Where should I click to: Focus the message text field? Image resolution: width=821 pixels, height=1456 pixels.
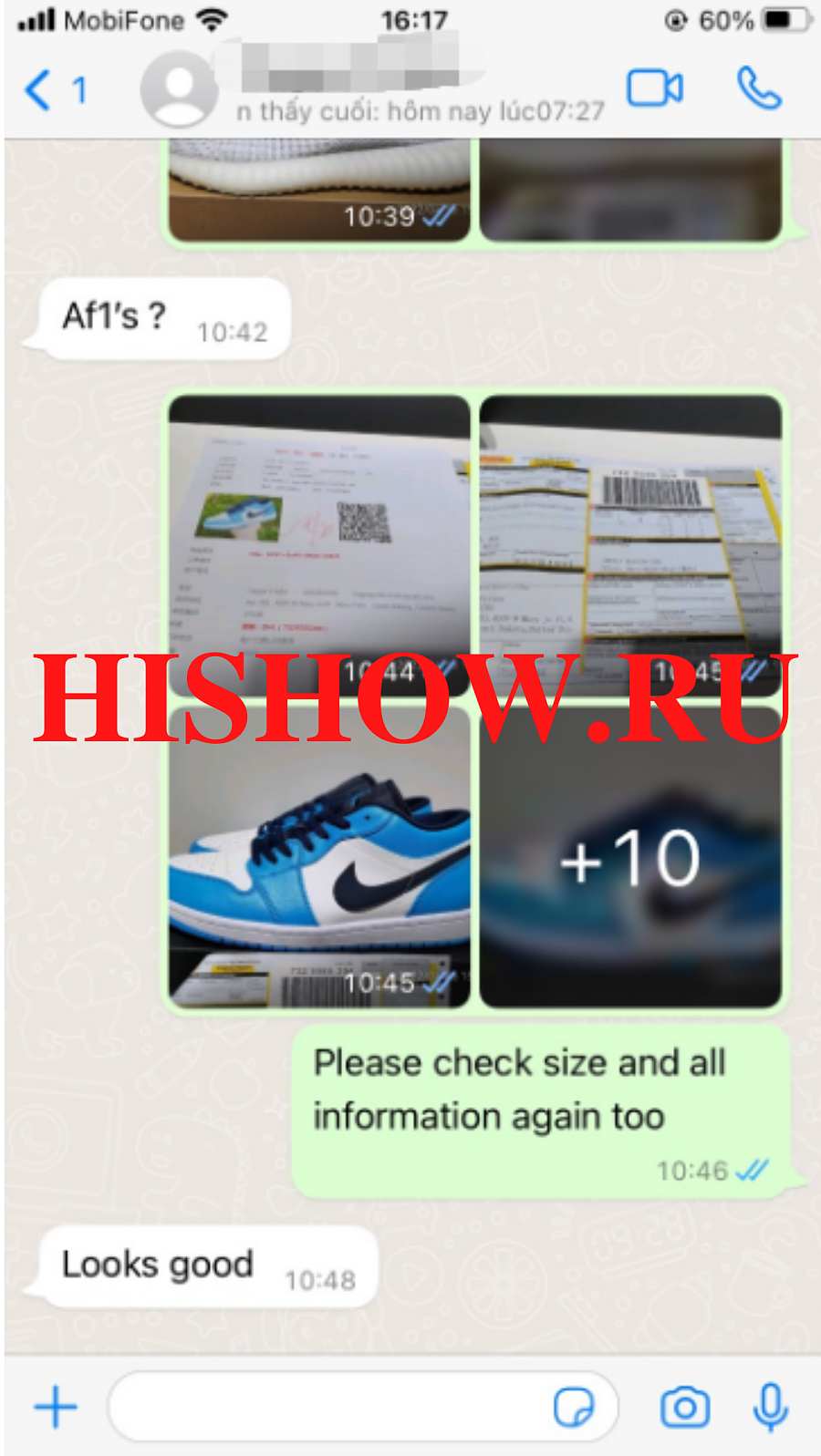pos(328,1407)
